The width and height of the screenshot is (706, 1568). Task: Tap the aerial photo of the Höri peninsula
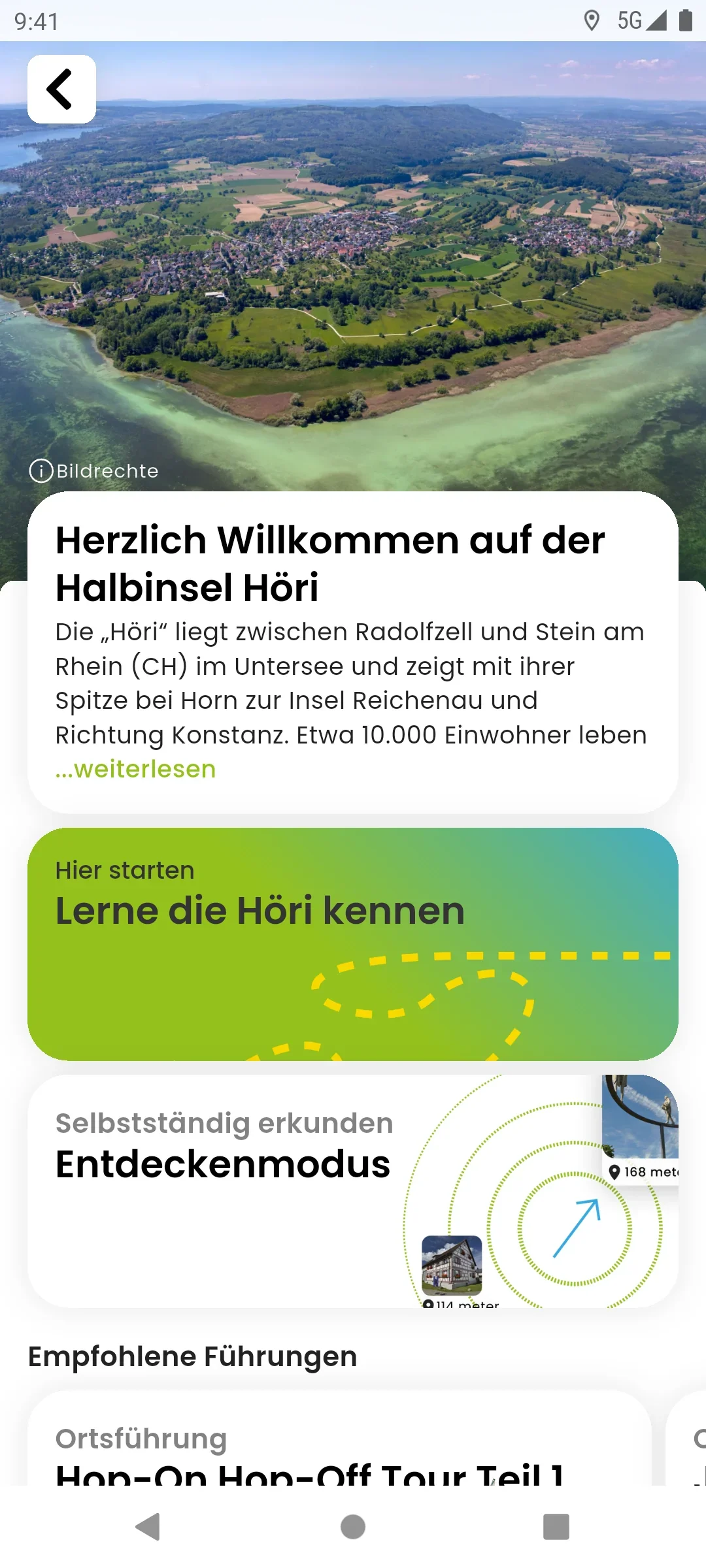(353, 261)
